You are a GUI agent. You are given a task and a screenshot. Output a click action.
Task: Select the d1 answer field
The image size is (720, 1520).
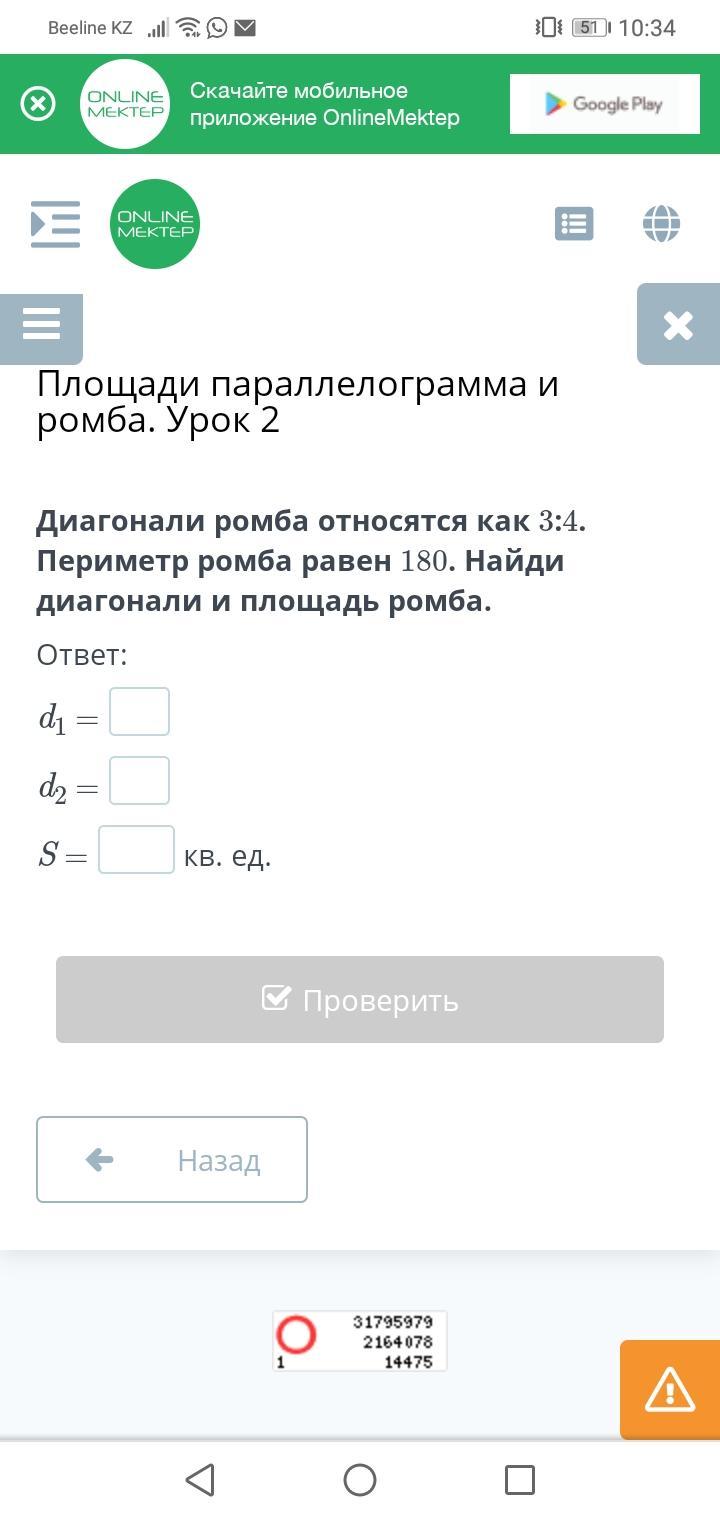139,712
